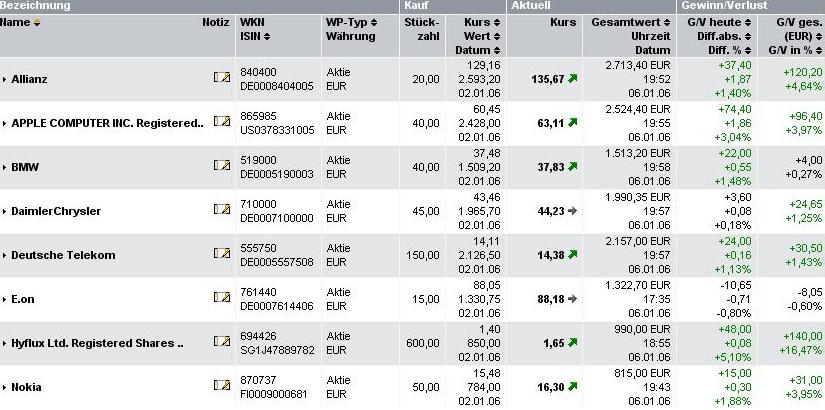825x410 pixels.
Task: Open the note icon for Allianz
Action: pyautogui.click(x=221, y=77)
